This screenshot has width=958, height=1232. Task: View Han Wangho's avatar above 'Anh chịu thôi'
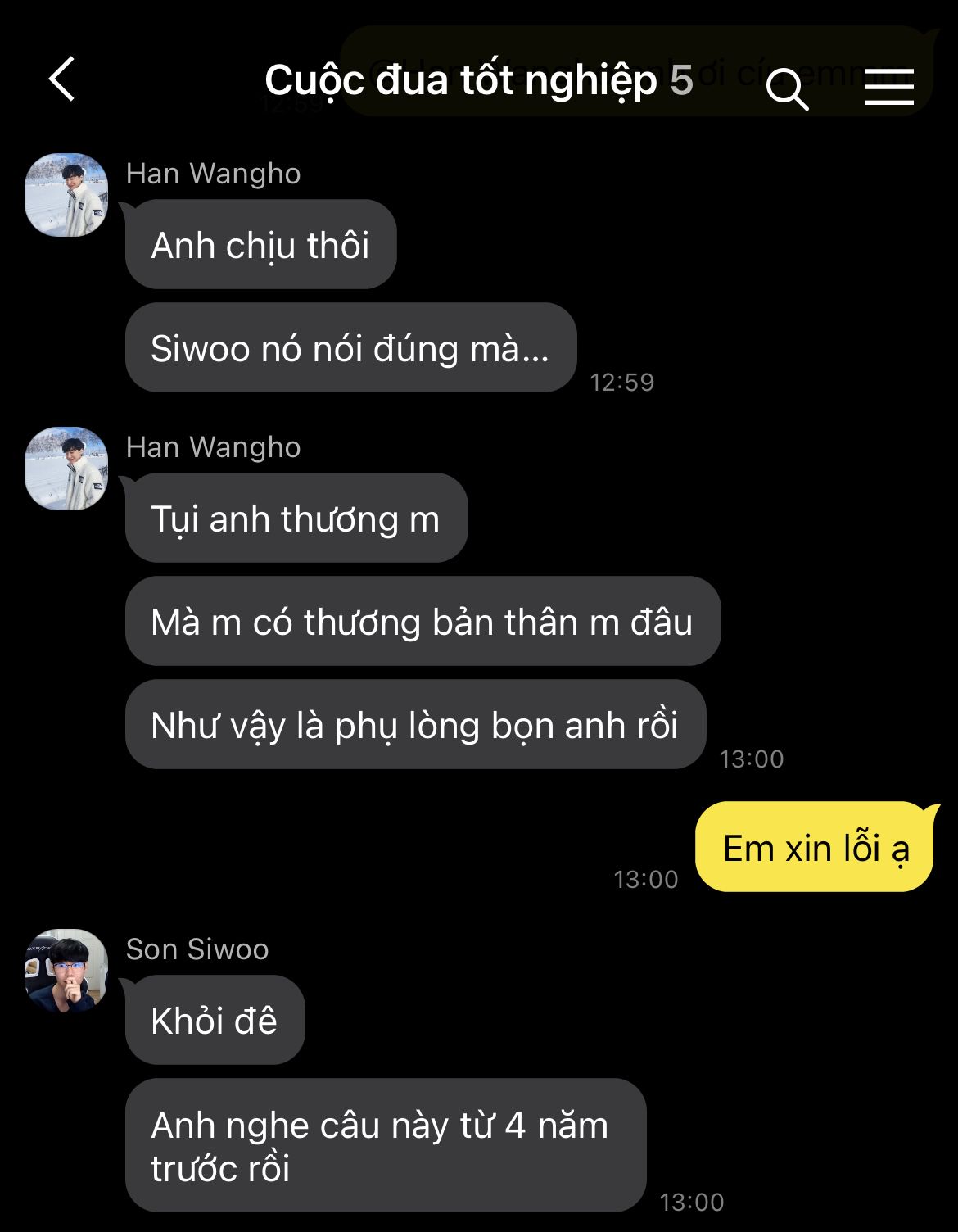[67, 196]
